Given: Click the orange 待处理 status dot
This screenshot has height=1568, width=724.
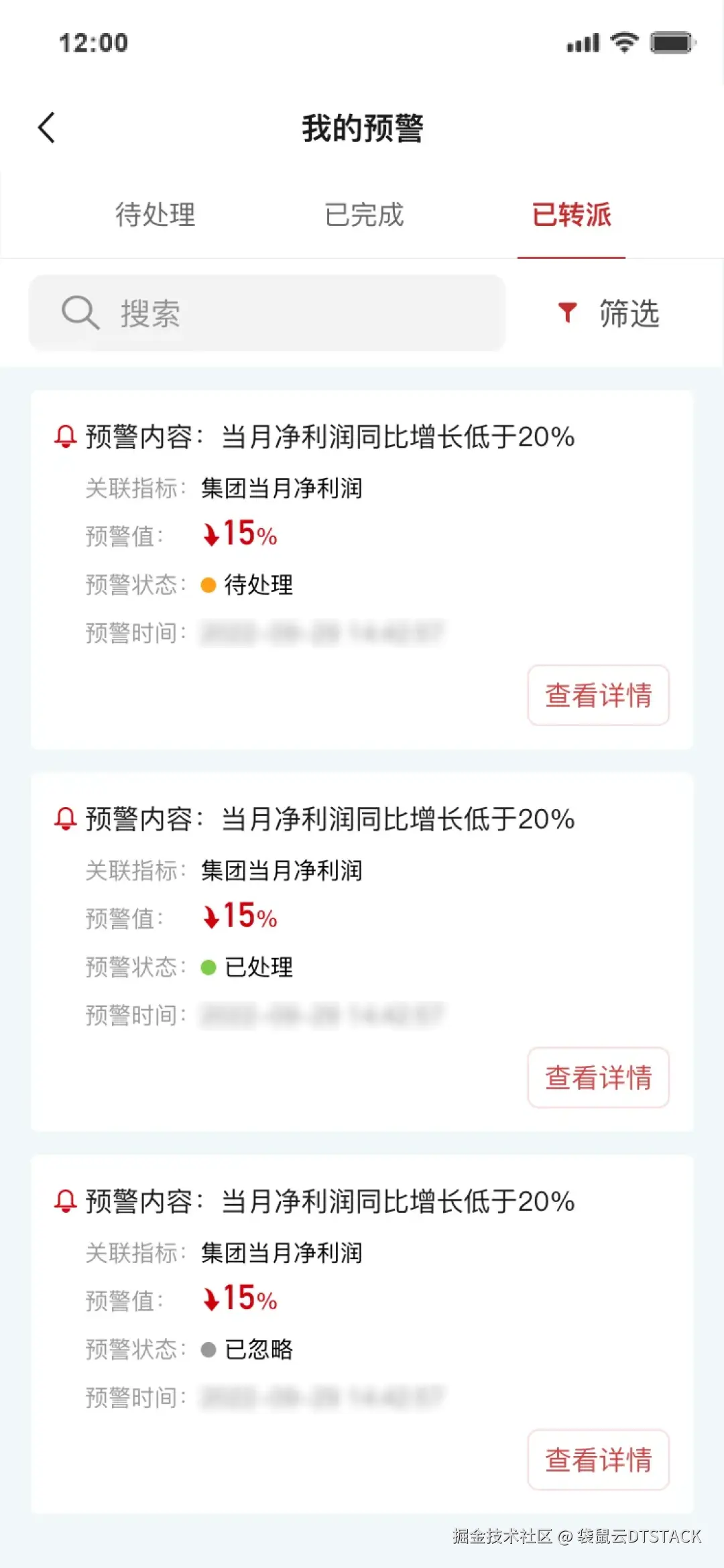Looking at the screenshot, I should [208, 584].
